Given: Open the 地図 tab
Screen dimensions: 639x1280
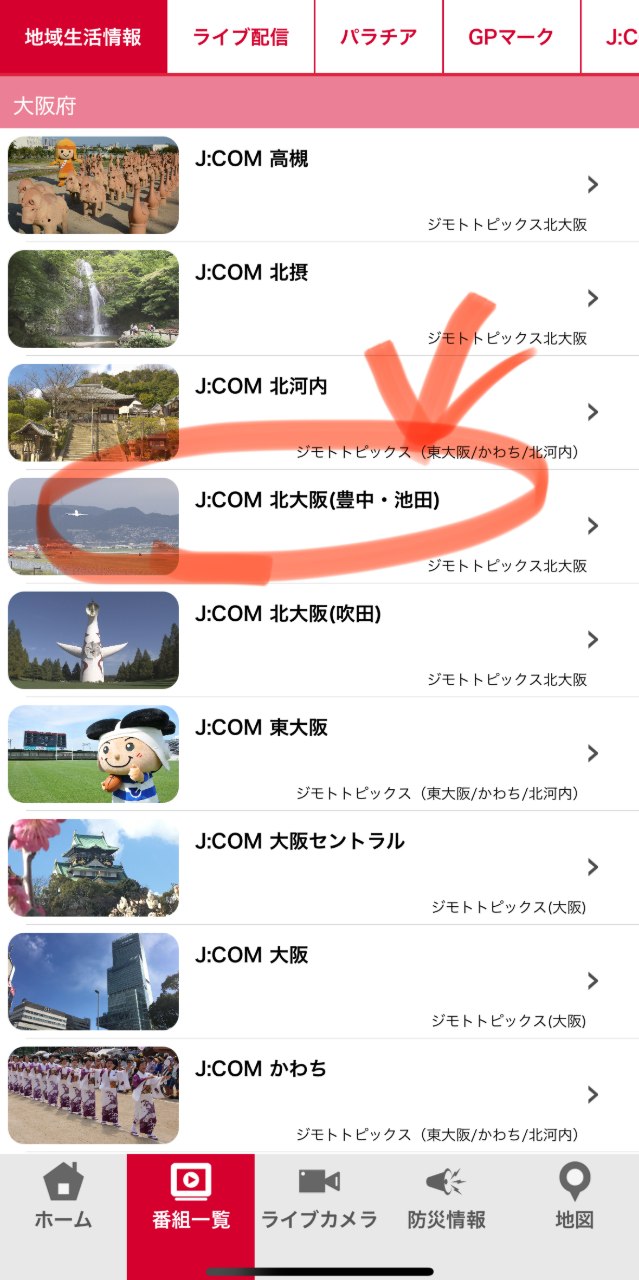Looking at the screenshot, I should pyautogui.click(x=575, y=1198).
